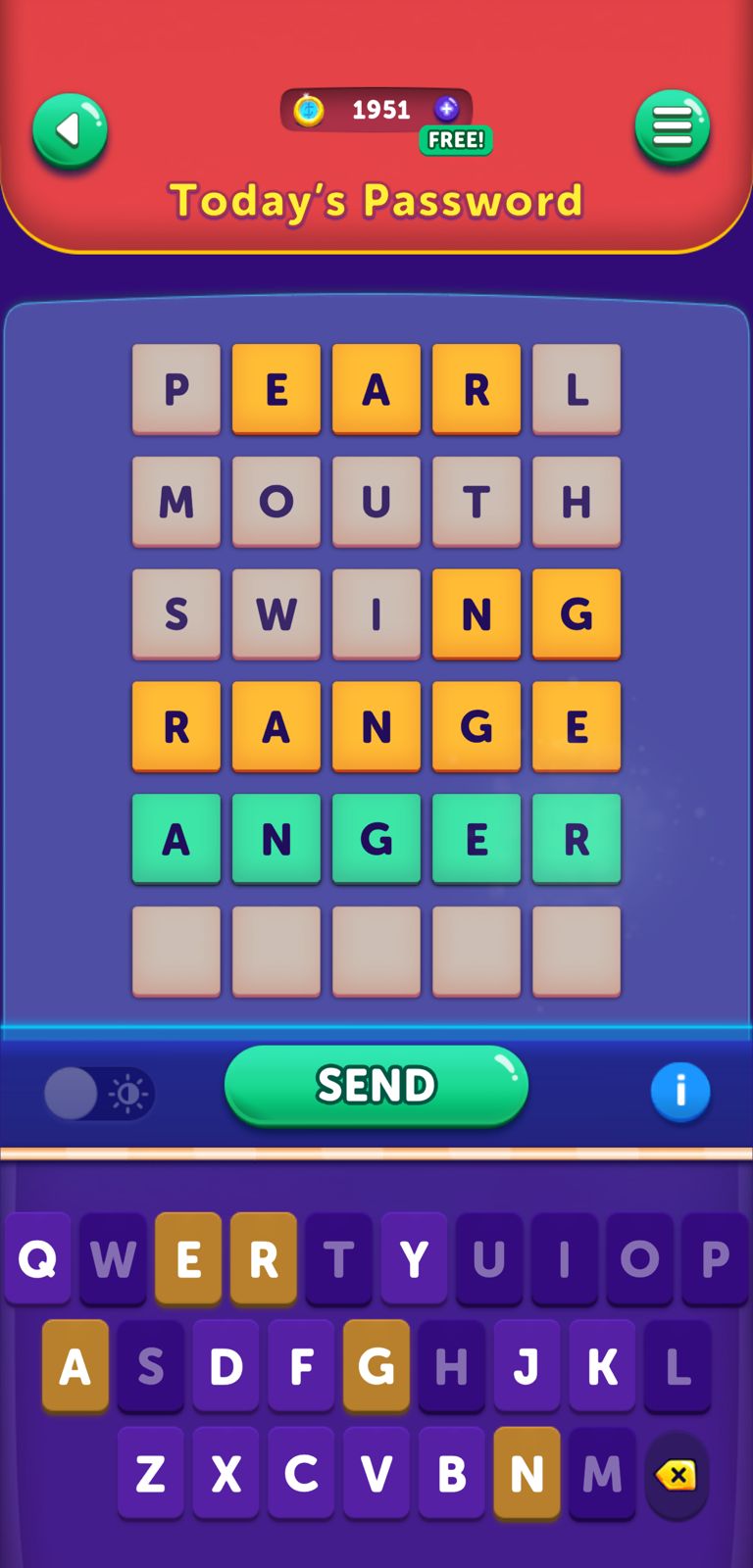This screenshot has width=753, height=1568.
Task: Select the Y key
Action: pyautogui.click(x=414, y=1258)
